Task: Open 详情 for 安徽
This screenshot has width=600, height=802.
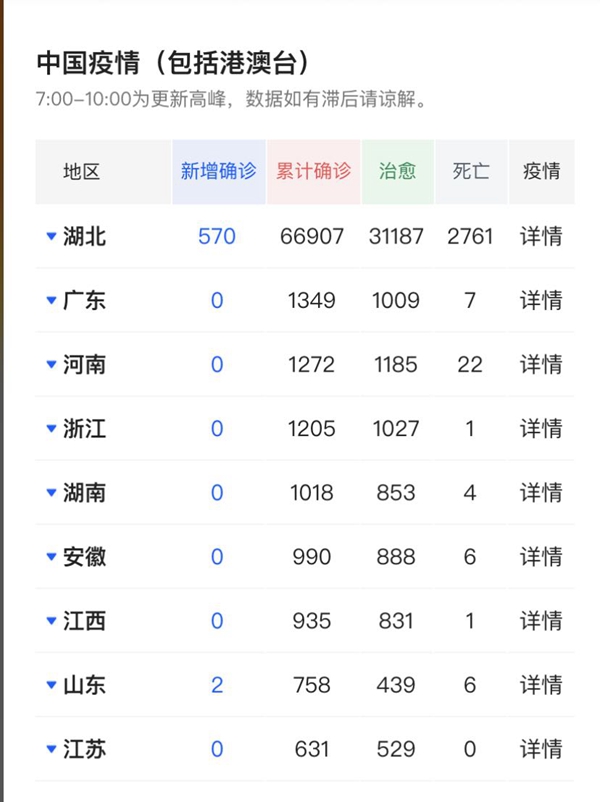Action: 540,556
